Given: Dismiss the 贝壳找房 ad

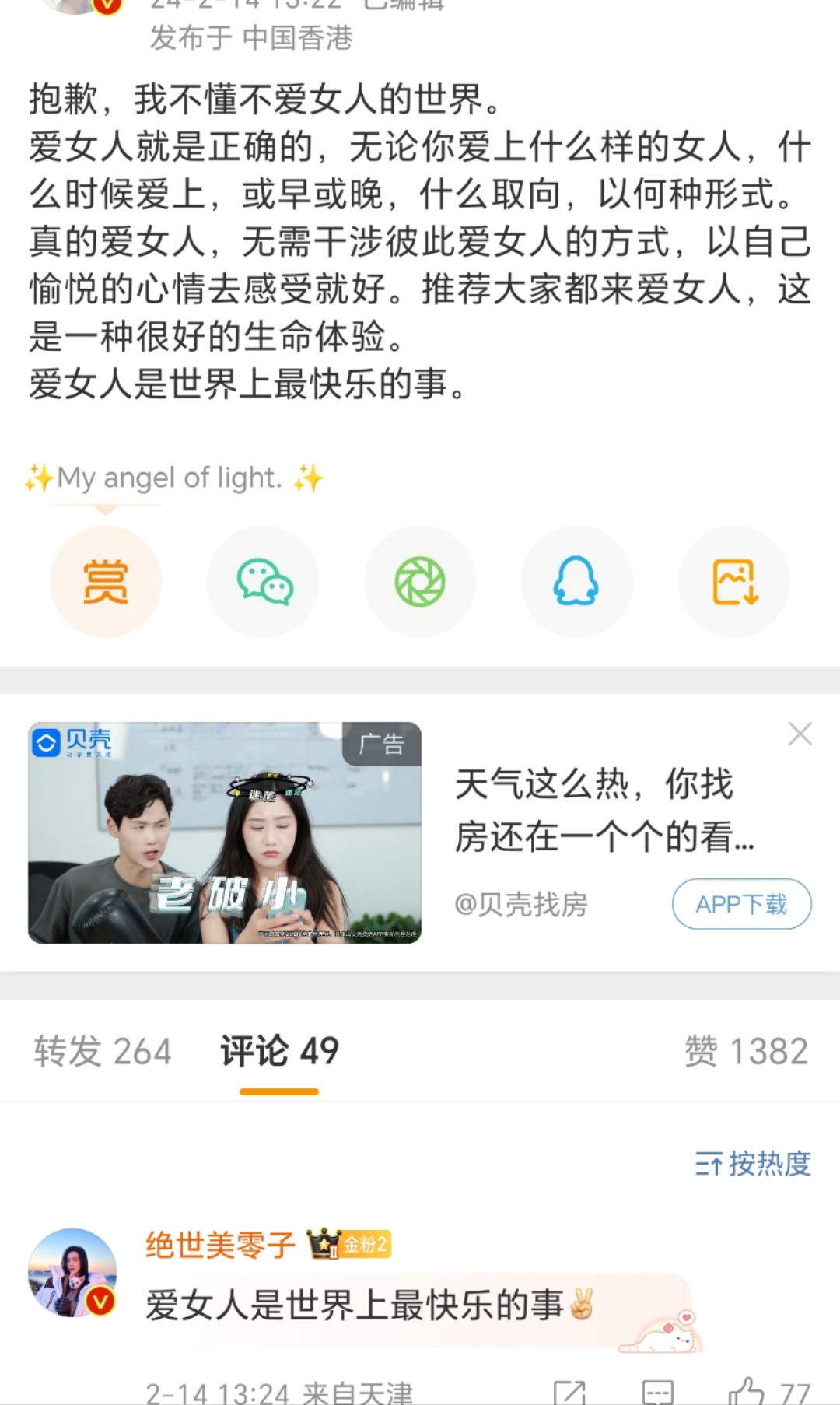Looking at the screenshot, I should pos(800,734).
